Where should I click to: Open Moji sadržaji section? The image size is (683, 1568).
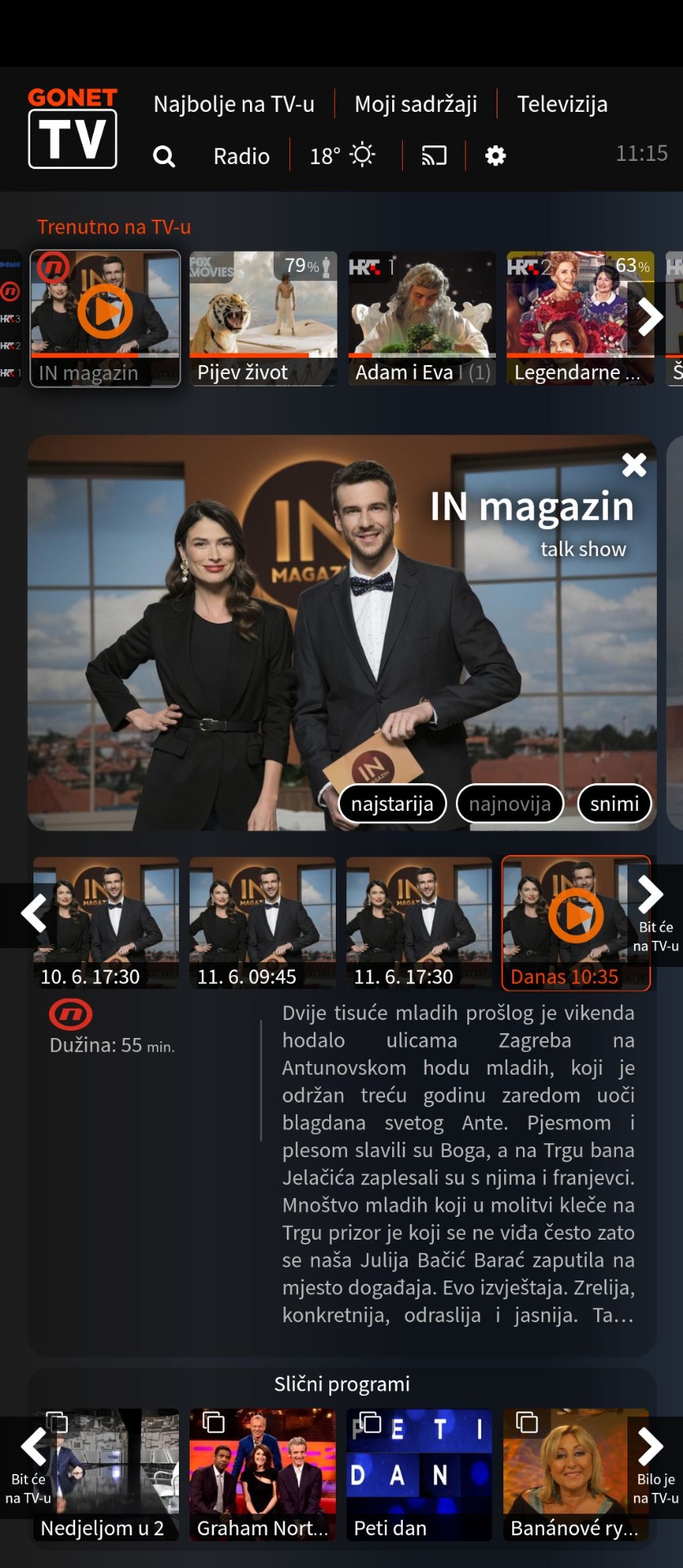tap(416, 104)
